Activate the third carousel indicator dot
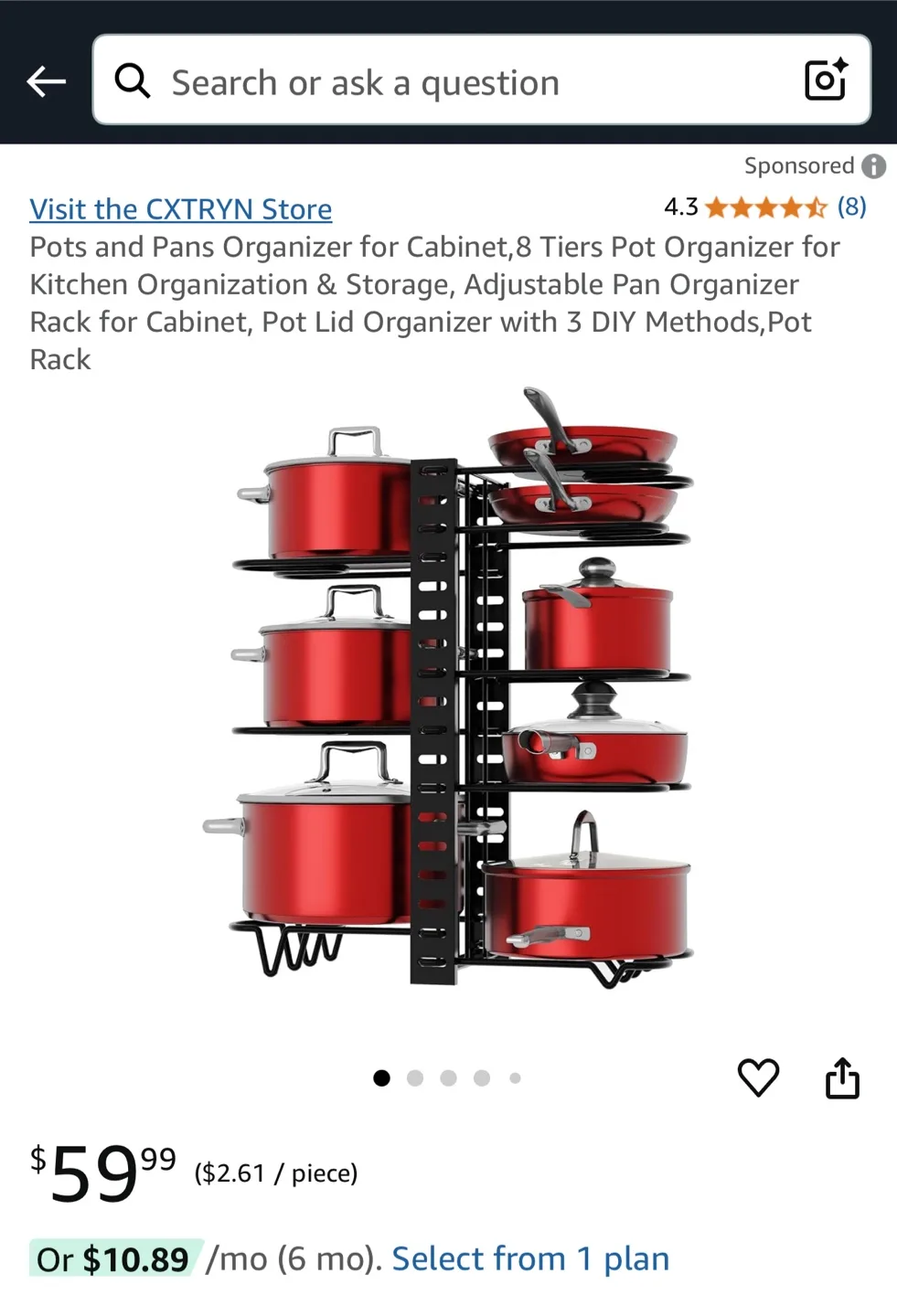897x1316 pixels. [448, 1077]
